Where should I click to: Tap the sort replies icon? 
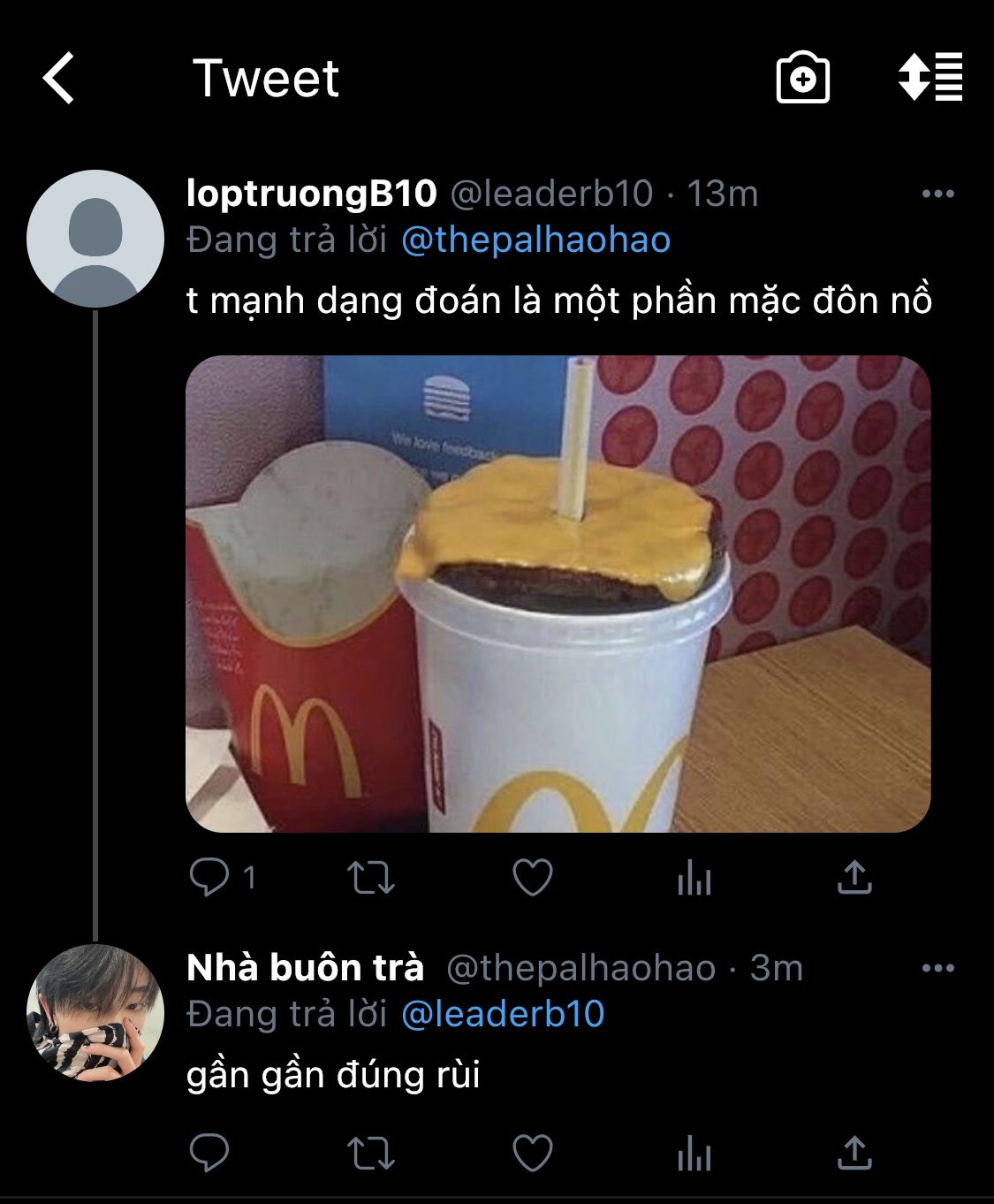(930, 77)
